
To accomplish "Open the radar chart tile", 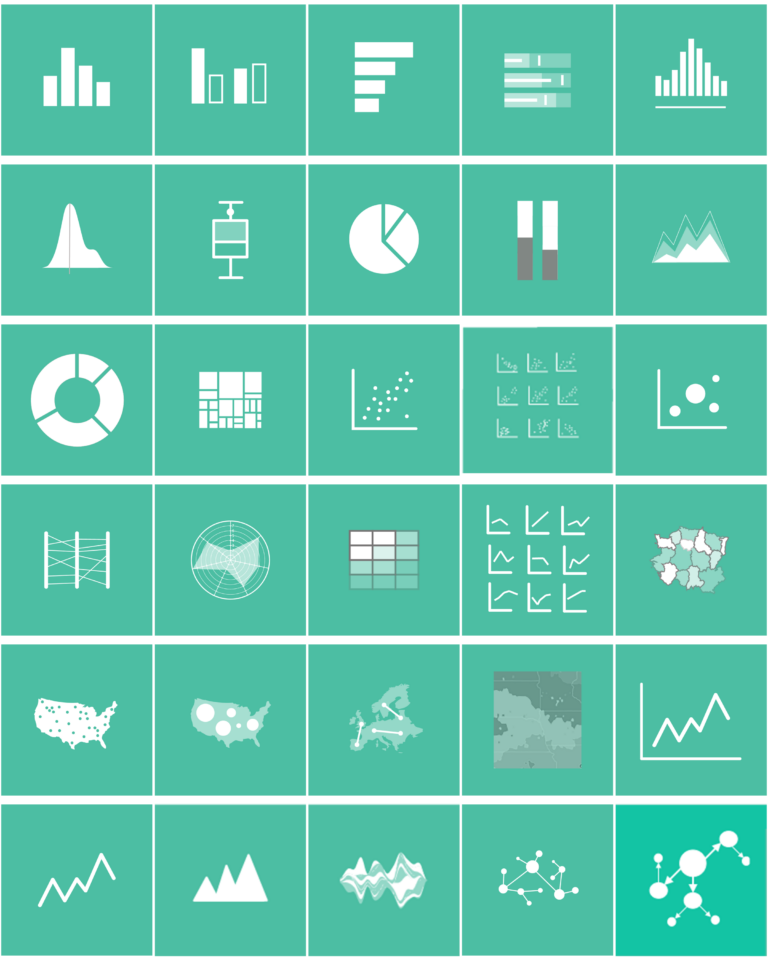I will (230, 559).
